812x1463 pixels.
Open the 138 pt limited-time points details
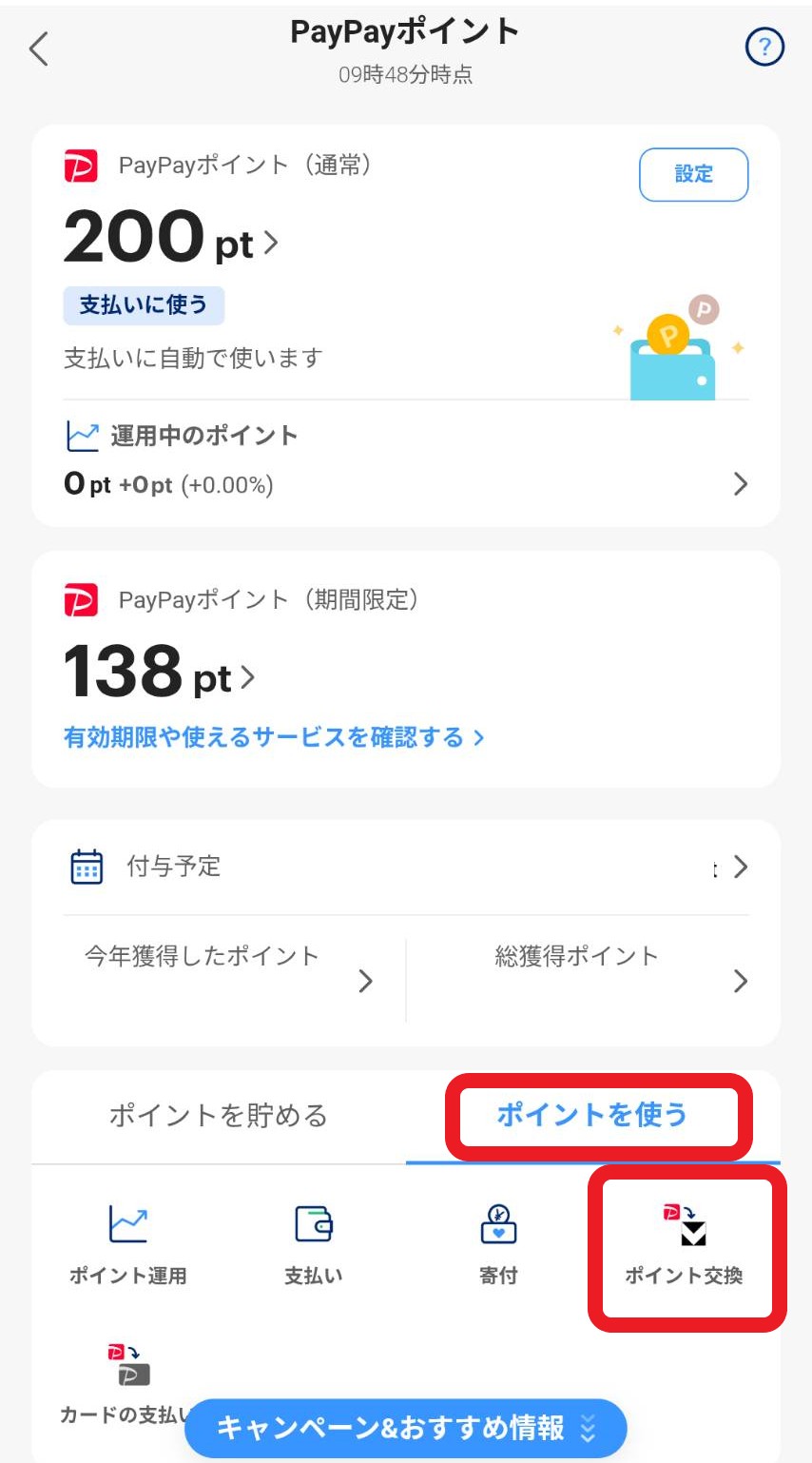160,673
